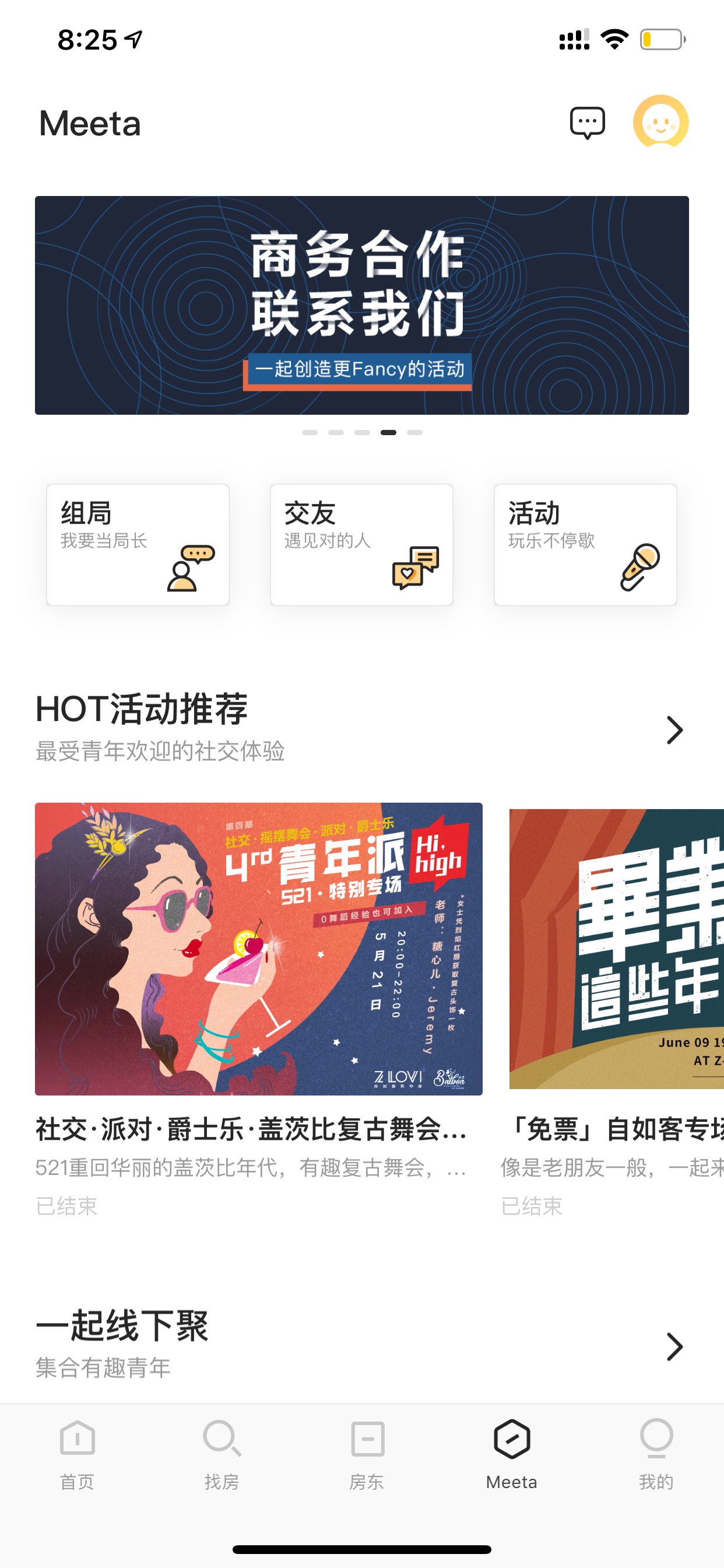This screenshot has width=724, height=1568.
Task: Open the 商务合作 联系我们 banner
Action: [362, 305]
